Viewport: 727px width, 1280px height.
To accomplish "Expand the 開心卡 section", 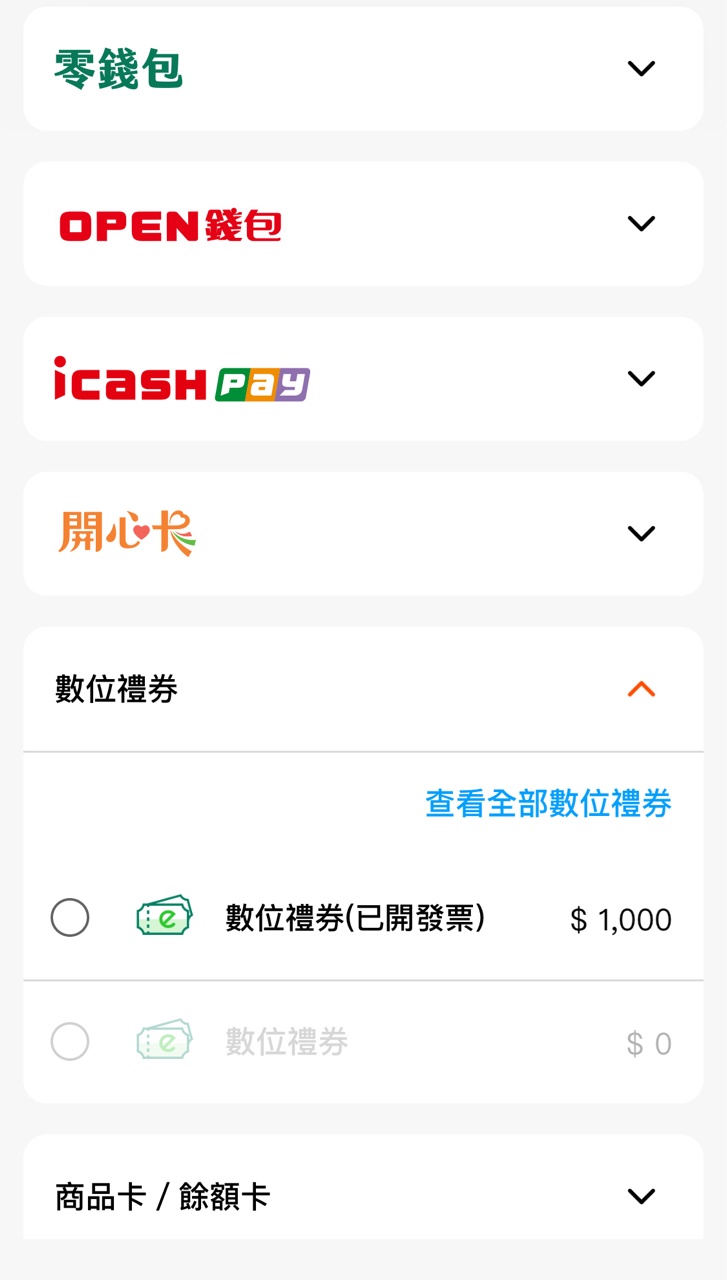I will [640, 534].
